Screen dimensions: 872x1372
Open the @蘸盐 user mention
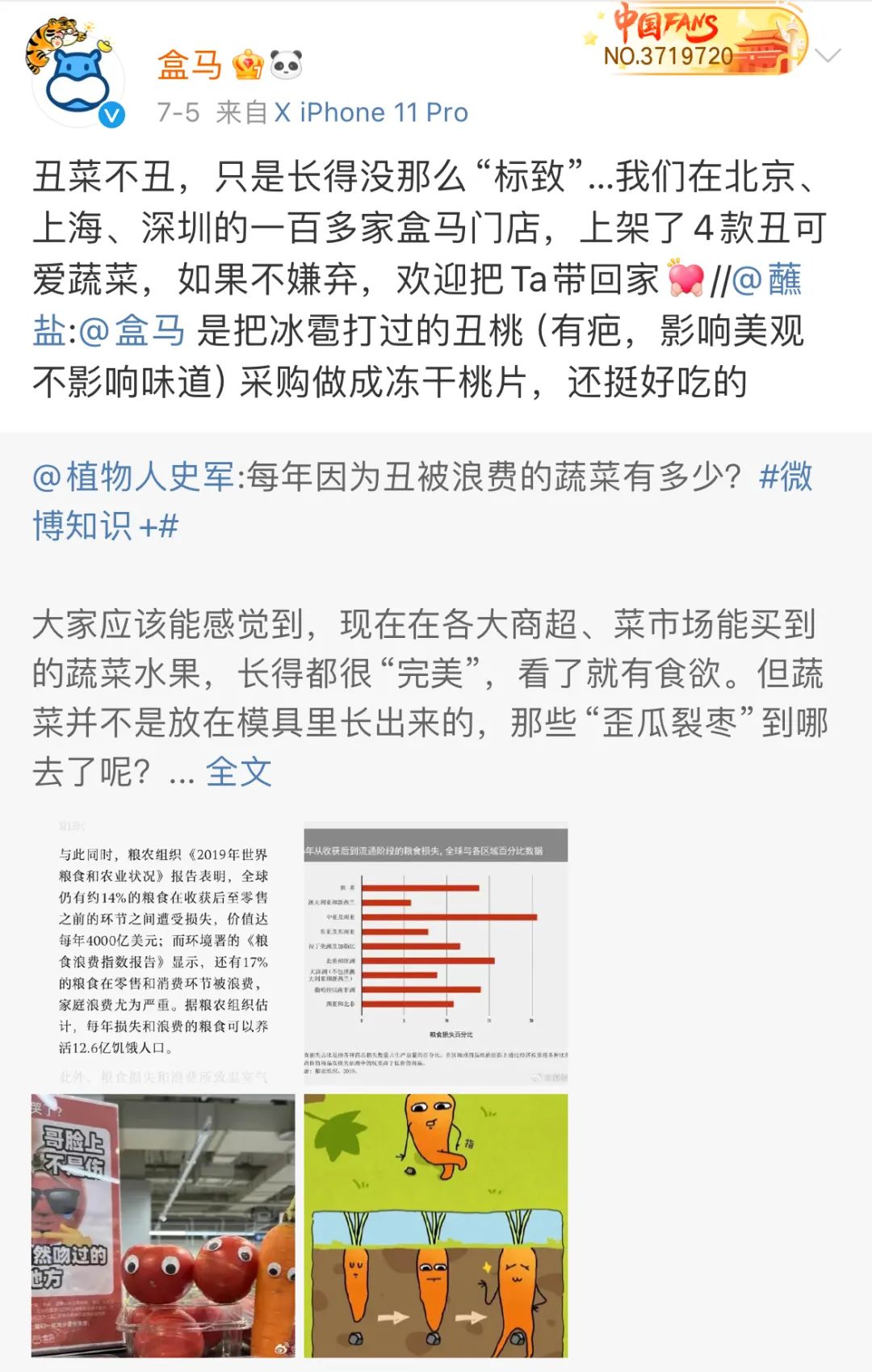(767, 280)
